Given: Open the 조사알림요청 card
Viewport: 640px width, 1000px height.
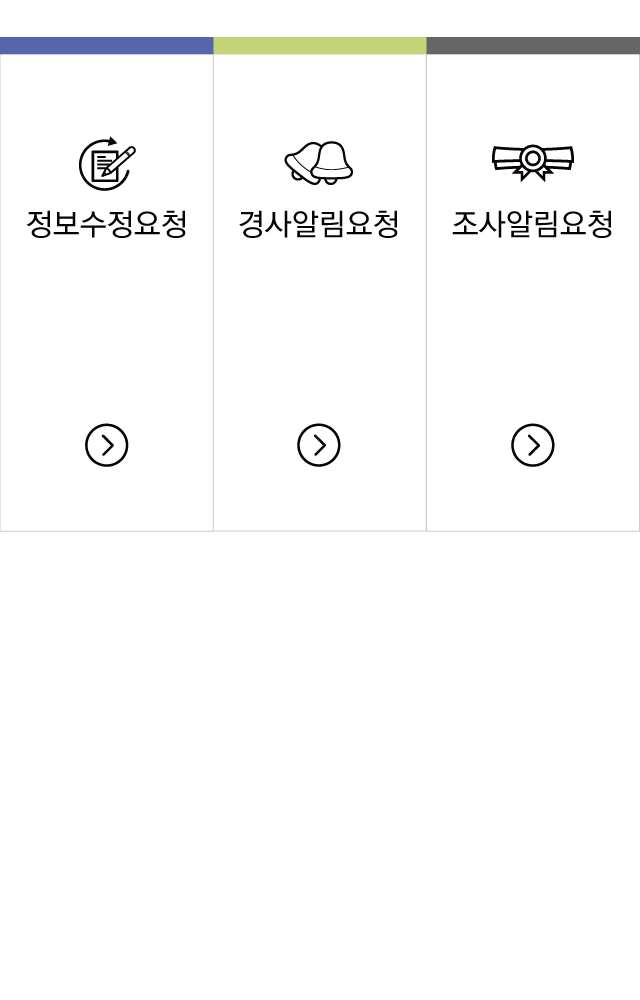Looking at the screenshot, I should click(533, 445).
